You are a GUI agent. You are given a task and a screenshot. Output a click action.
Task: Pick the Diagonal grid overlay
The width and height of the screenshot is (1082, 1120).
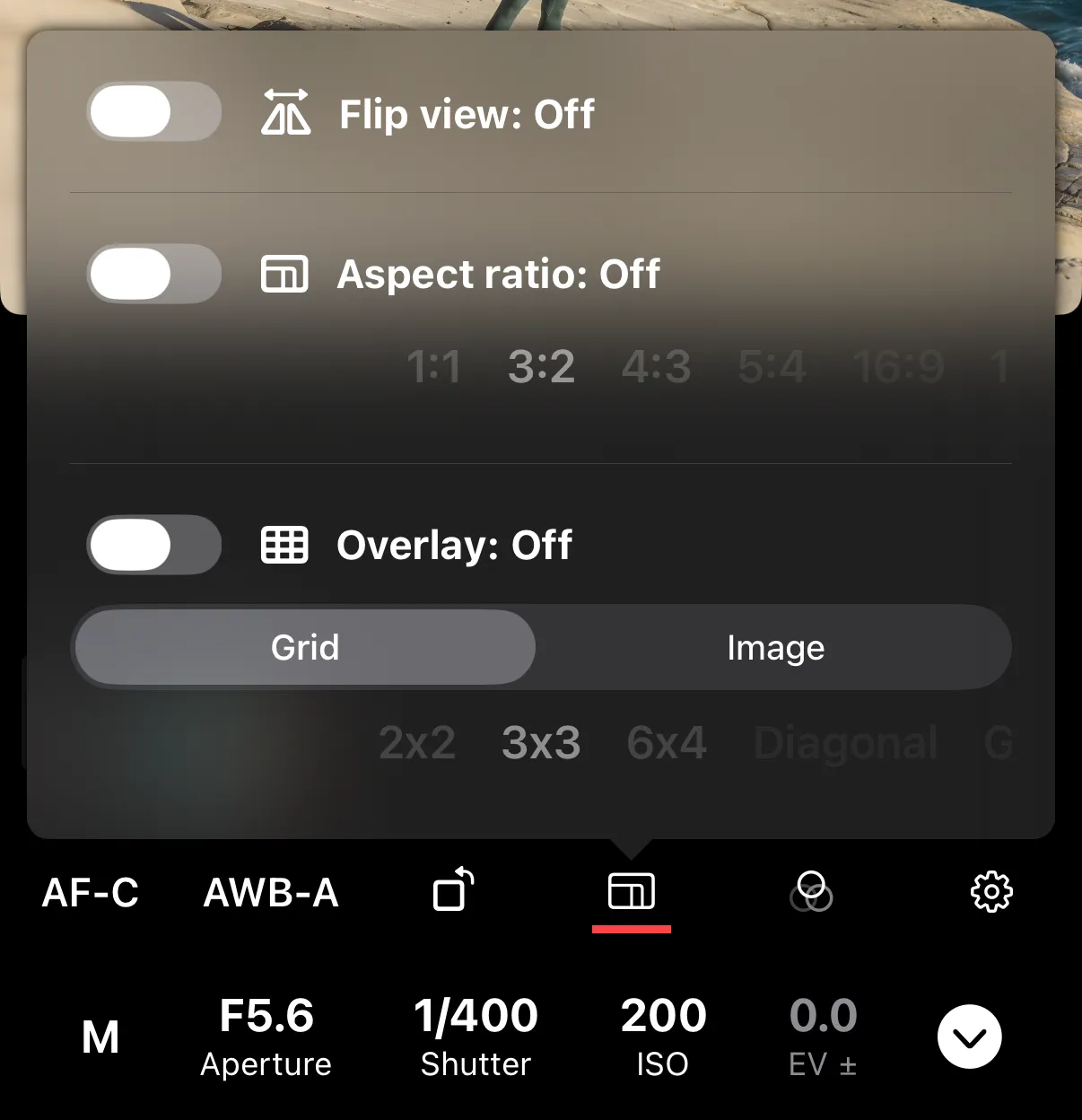[x=845, y=743]
